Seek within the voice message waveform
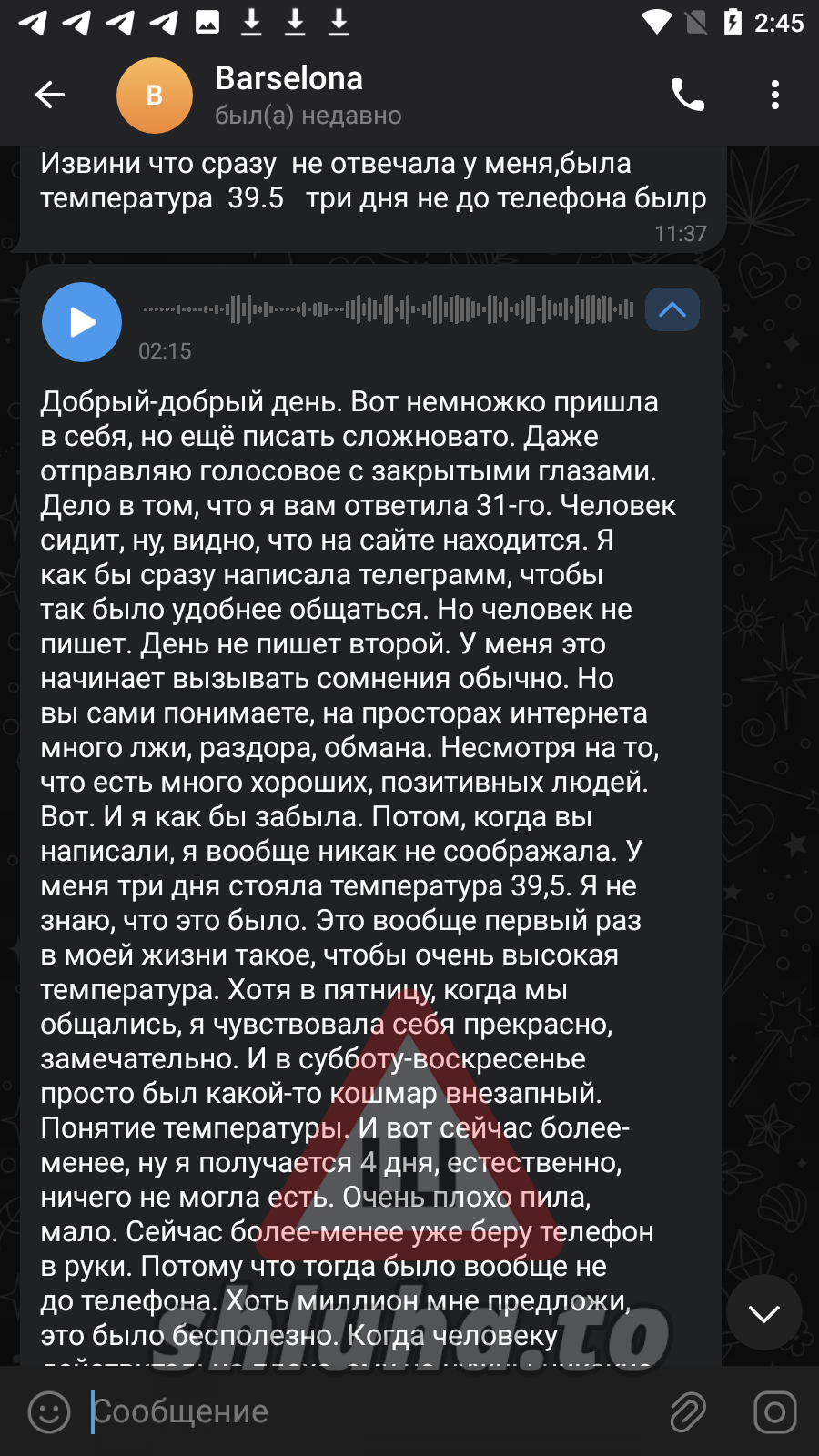Screen dimensions: 819x1456 point(388,309)
